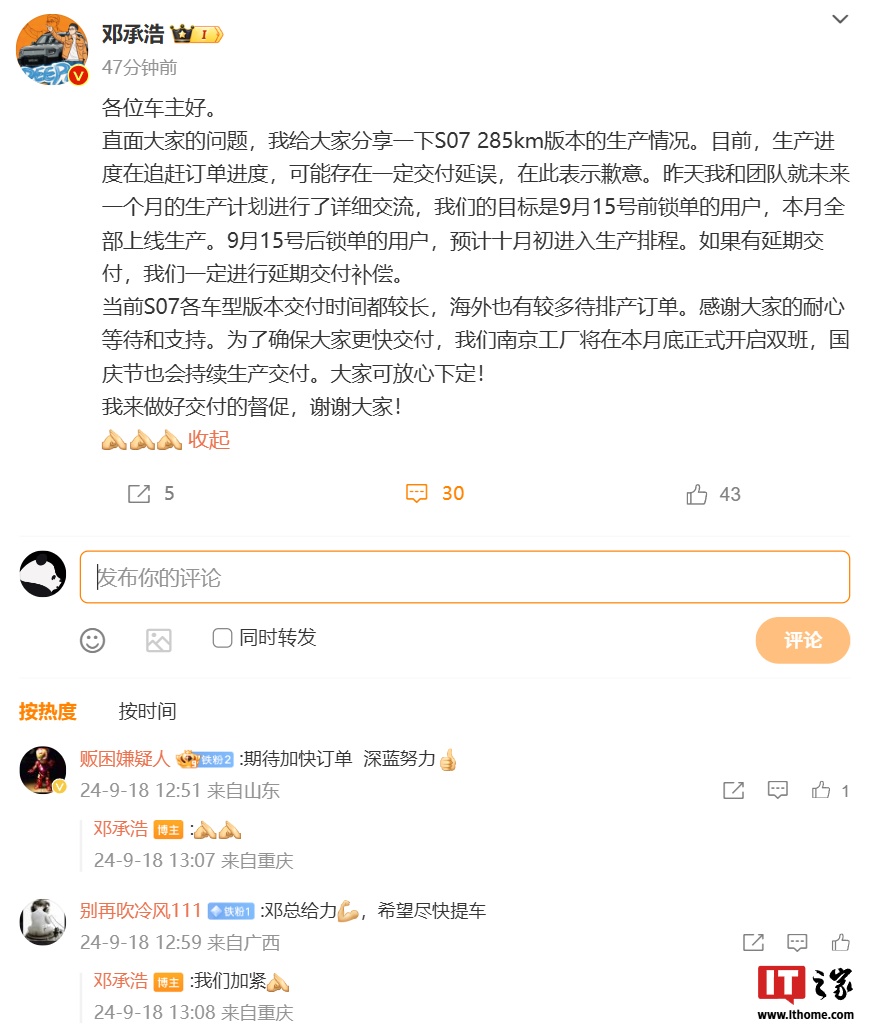Reply to 贩困嫌疑人's comment
Screen dimensions: 869x1032
tap(778, 790)
